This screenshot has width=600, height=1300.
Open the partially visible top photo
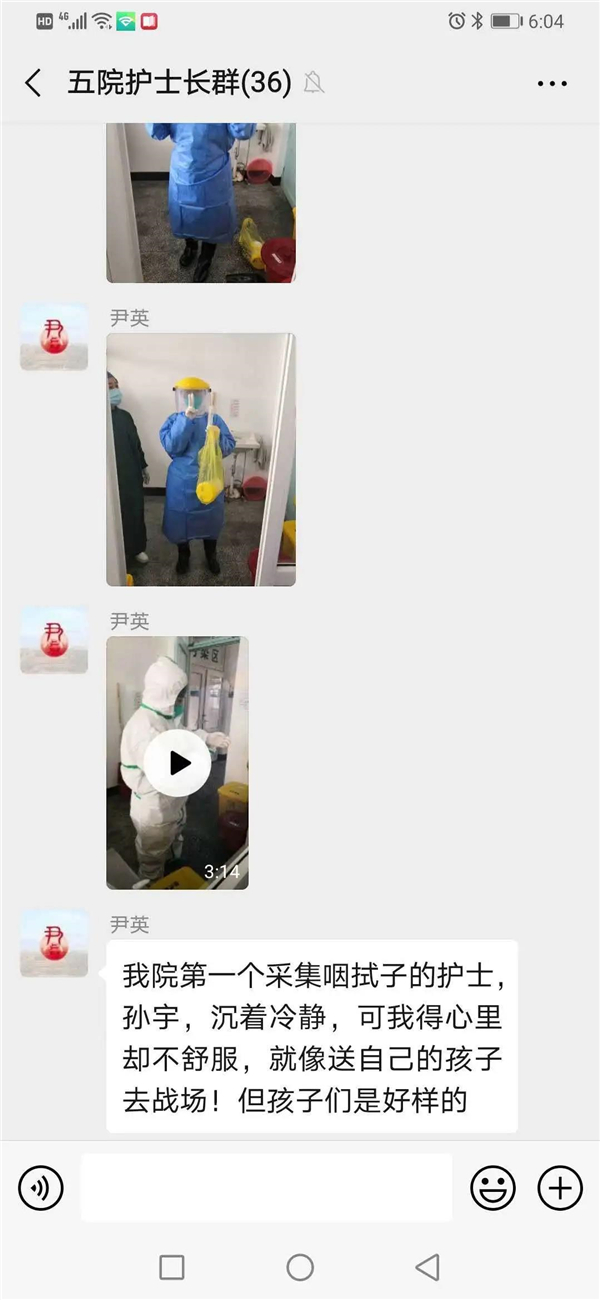(201, 202)
